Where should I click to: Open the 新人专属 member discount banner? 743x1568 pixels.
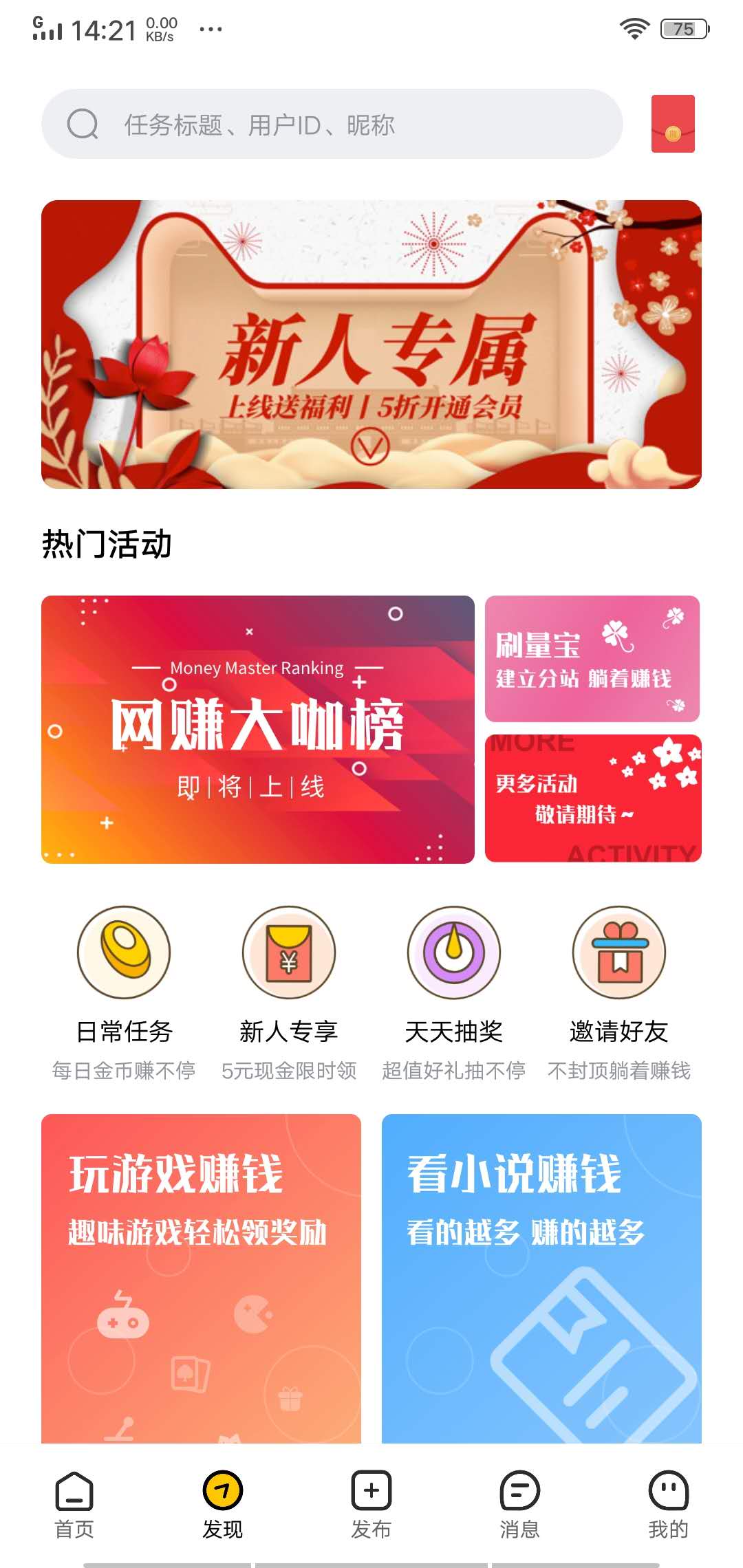pyautogui.click(x=371, y=344)
